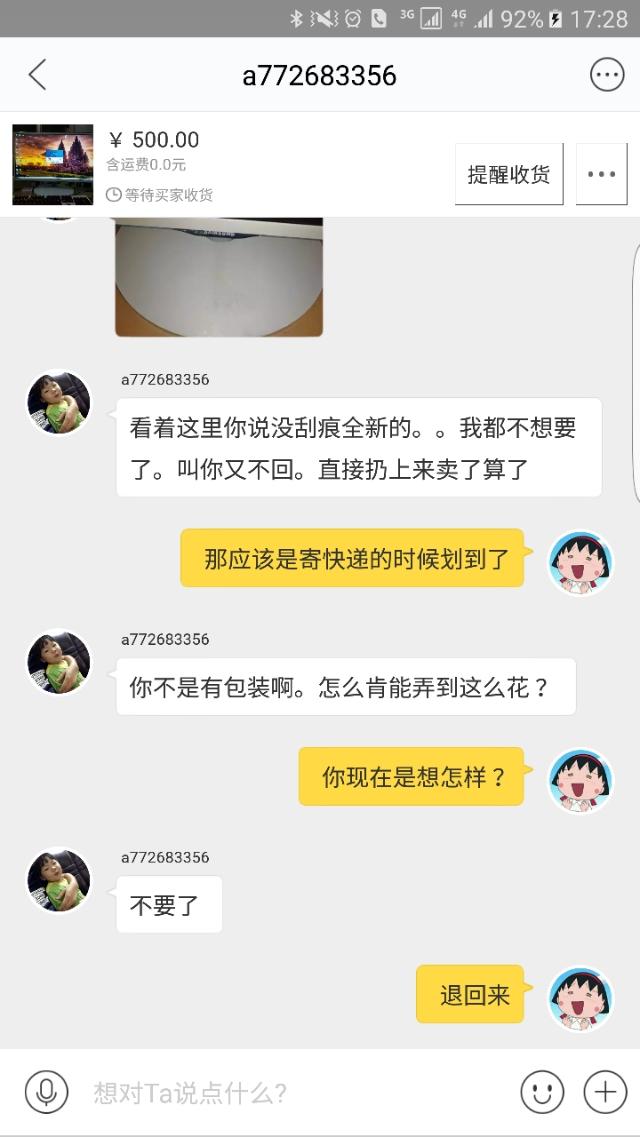640x1137 pixels.
Task: Open more order actions next to 提醒收货
Action: tap(601, 174)
